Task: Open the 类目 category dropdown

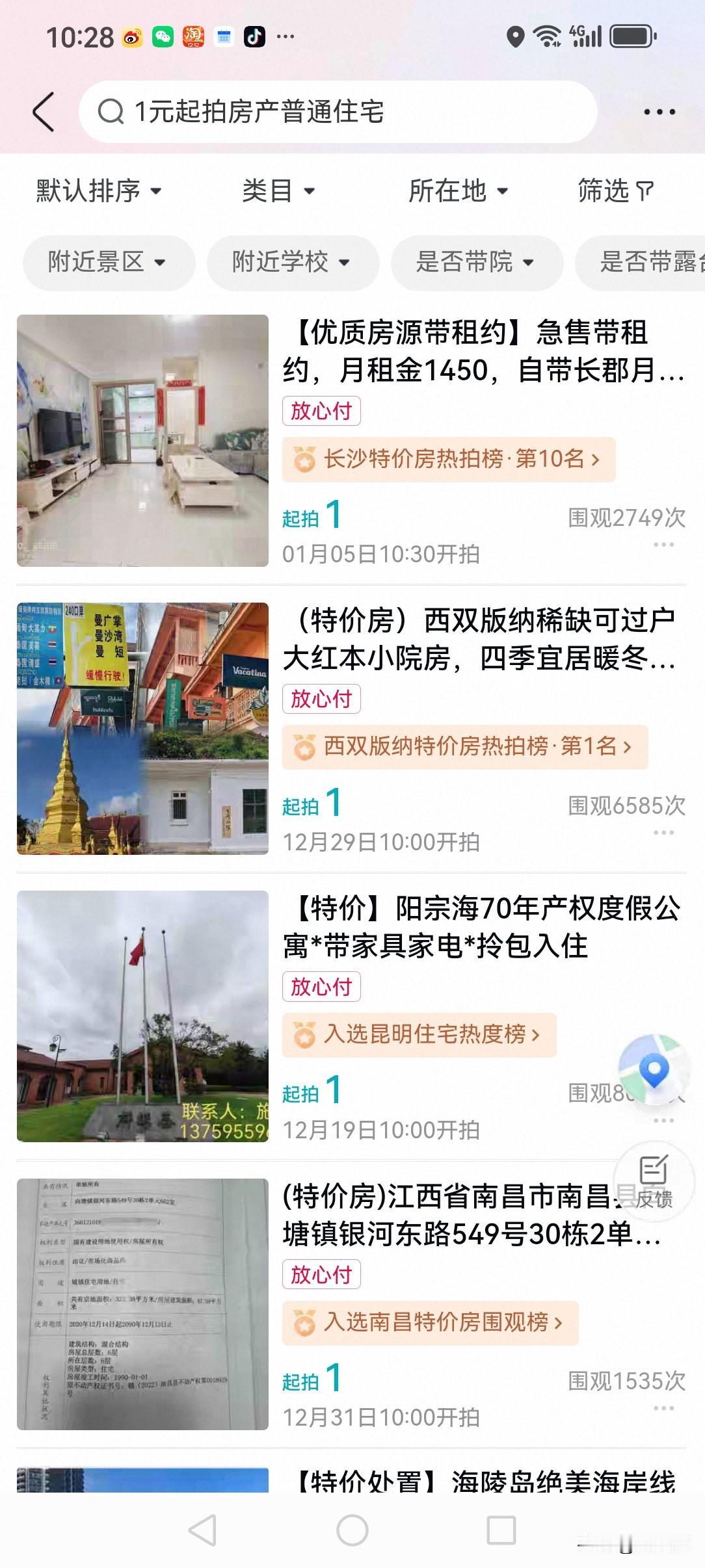Action: coord(278,191)
